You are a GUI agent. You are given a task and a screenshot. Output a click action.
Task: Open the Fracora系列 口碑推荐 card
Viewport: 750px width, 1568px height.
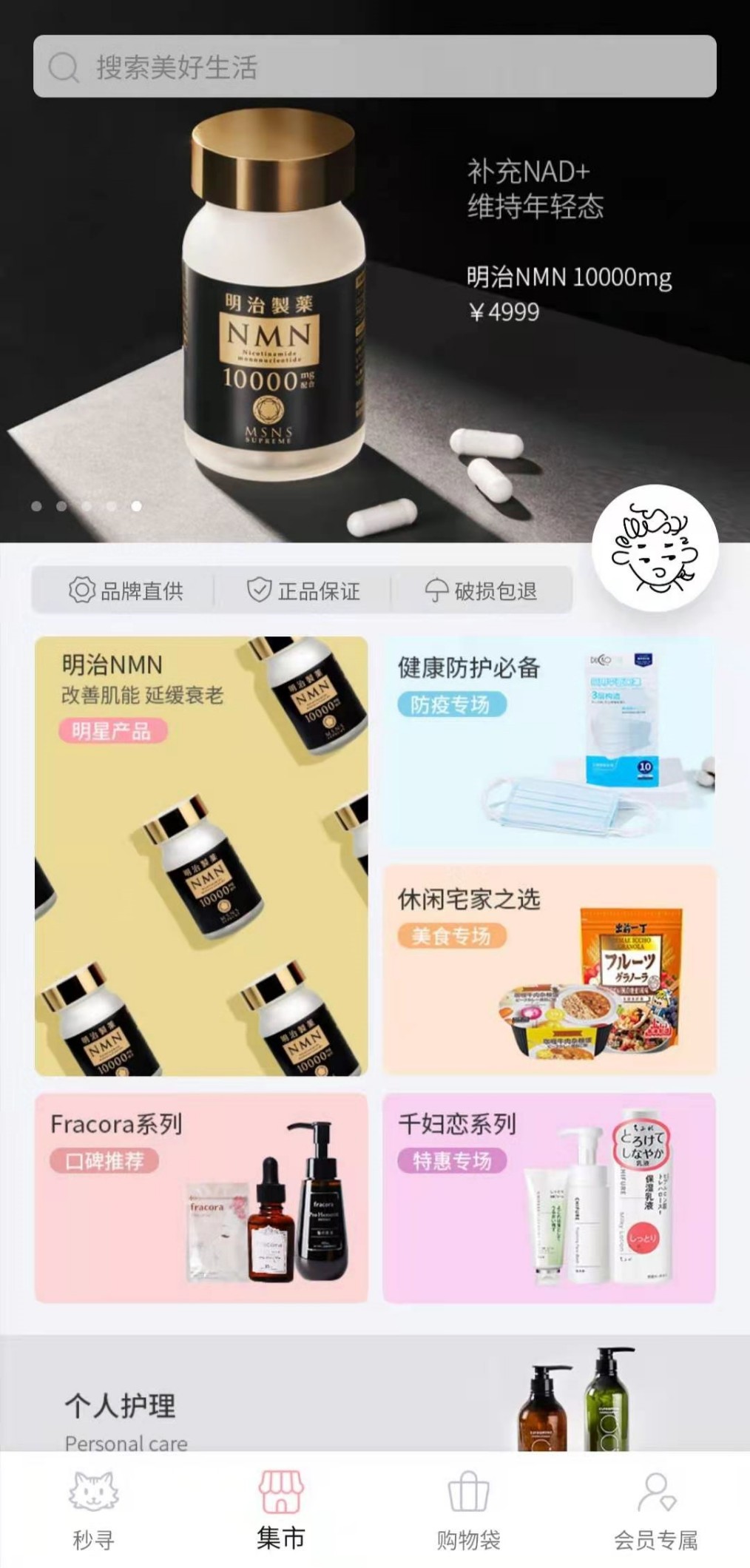pyautogui.click(x=201, y=1197)
